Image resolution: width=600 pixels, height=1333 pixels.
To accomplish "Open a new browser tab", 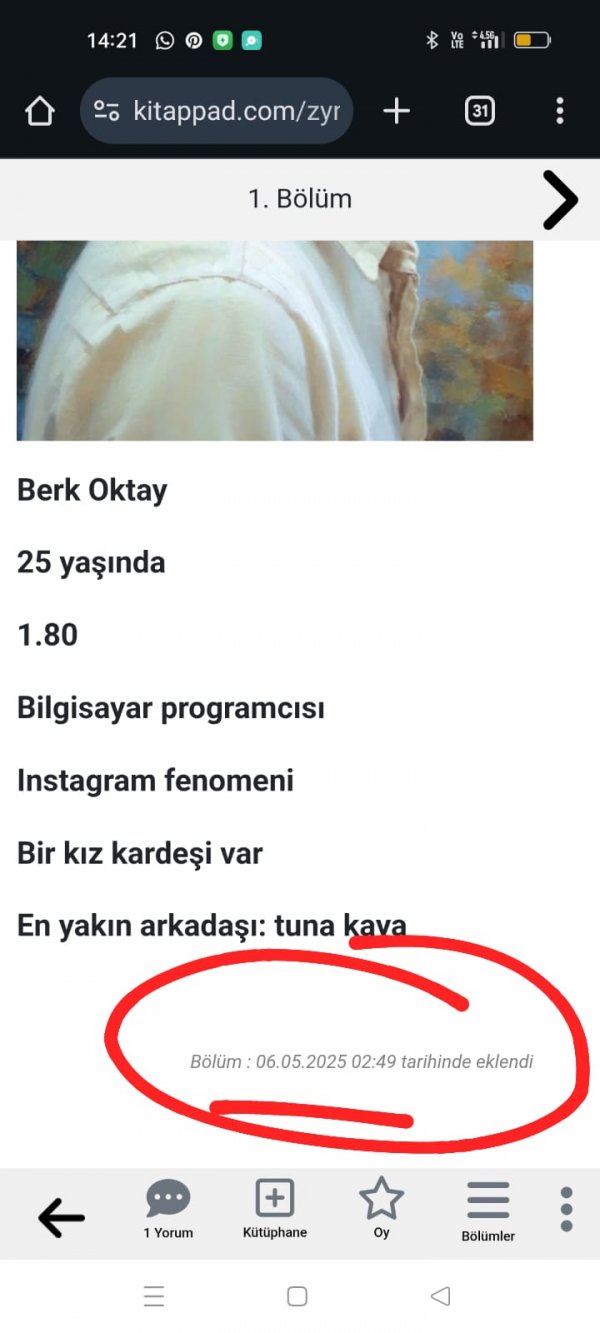I will [x=396, y=111].
